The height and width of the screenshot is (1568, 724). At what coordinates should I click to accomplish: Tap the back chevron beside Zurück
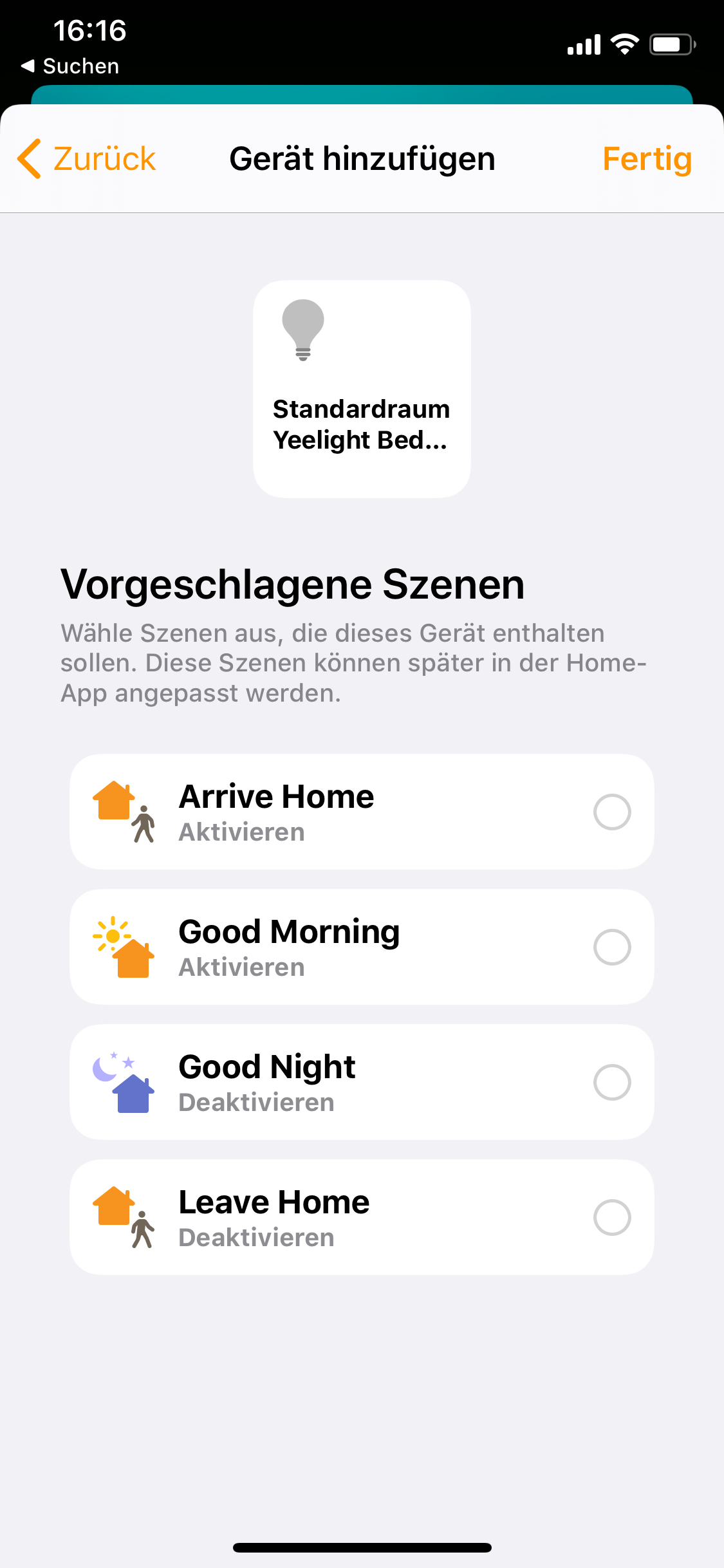[x=29, y=158]
